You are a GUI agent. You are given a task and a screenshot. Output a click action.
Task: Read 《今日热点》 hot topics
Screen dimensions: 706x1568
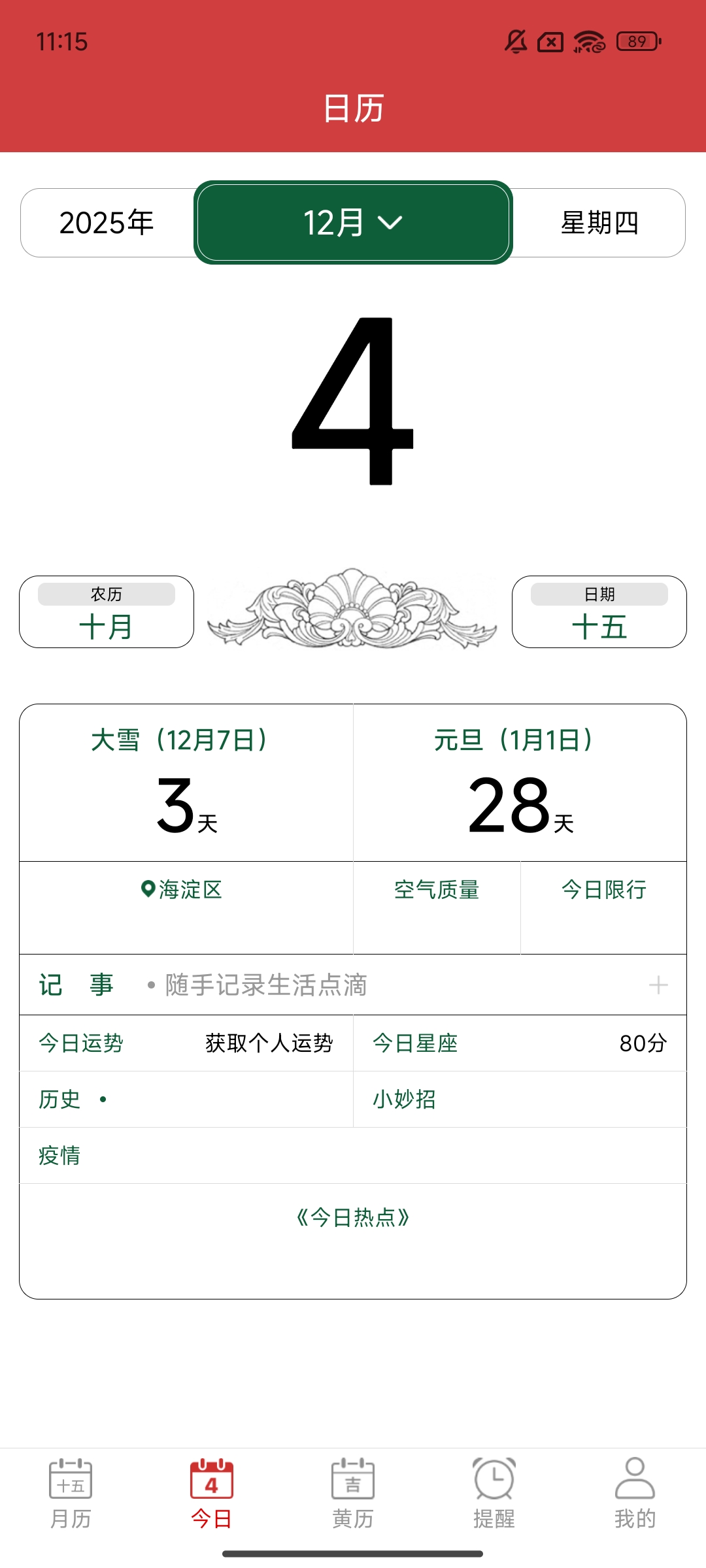tap(353, 1218)
